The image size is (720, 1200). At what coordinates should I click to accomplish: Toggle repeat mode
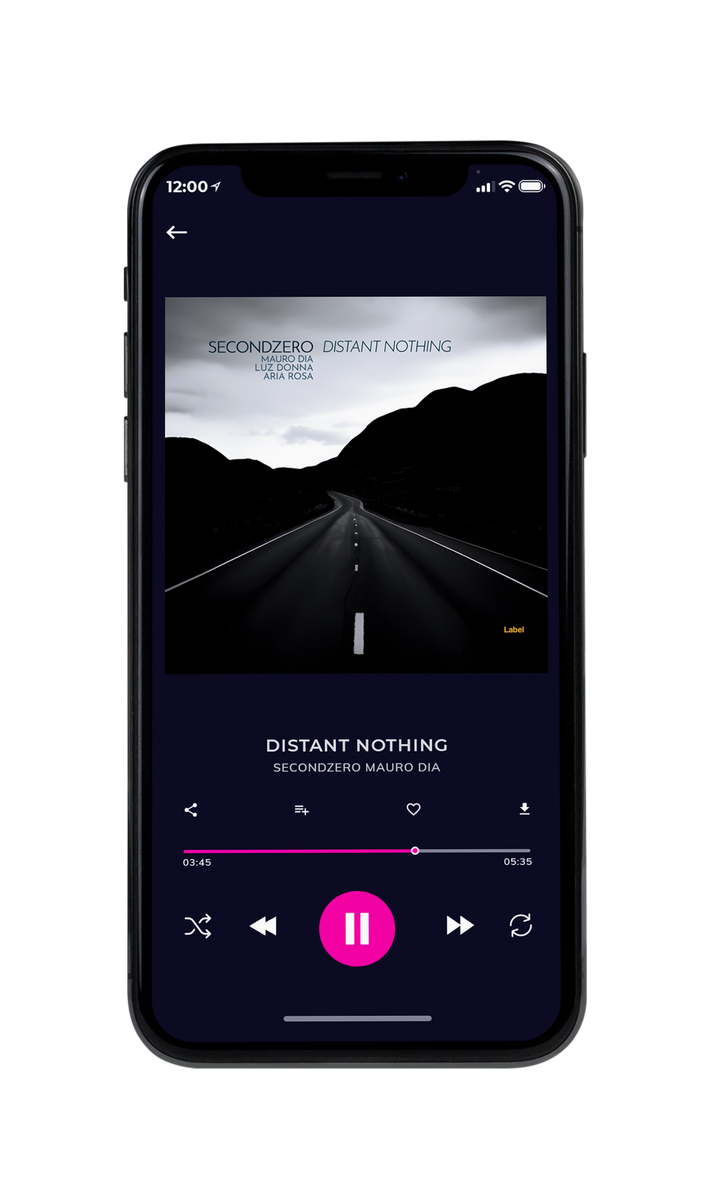[x=520, y=926]
